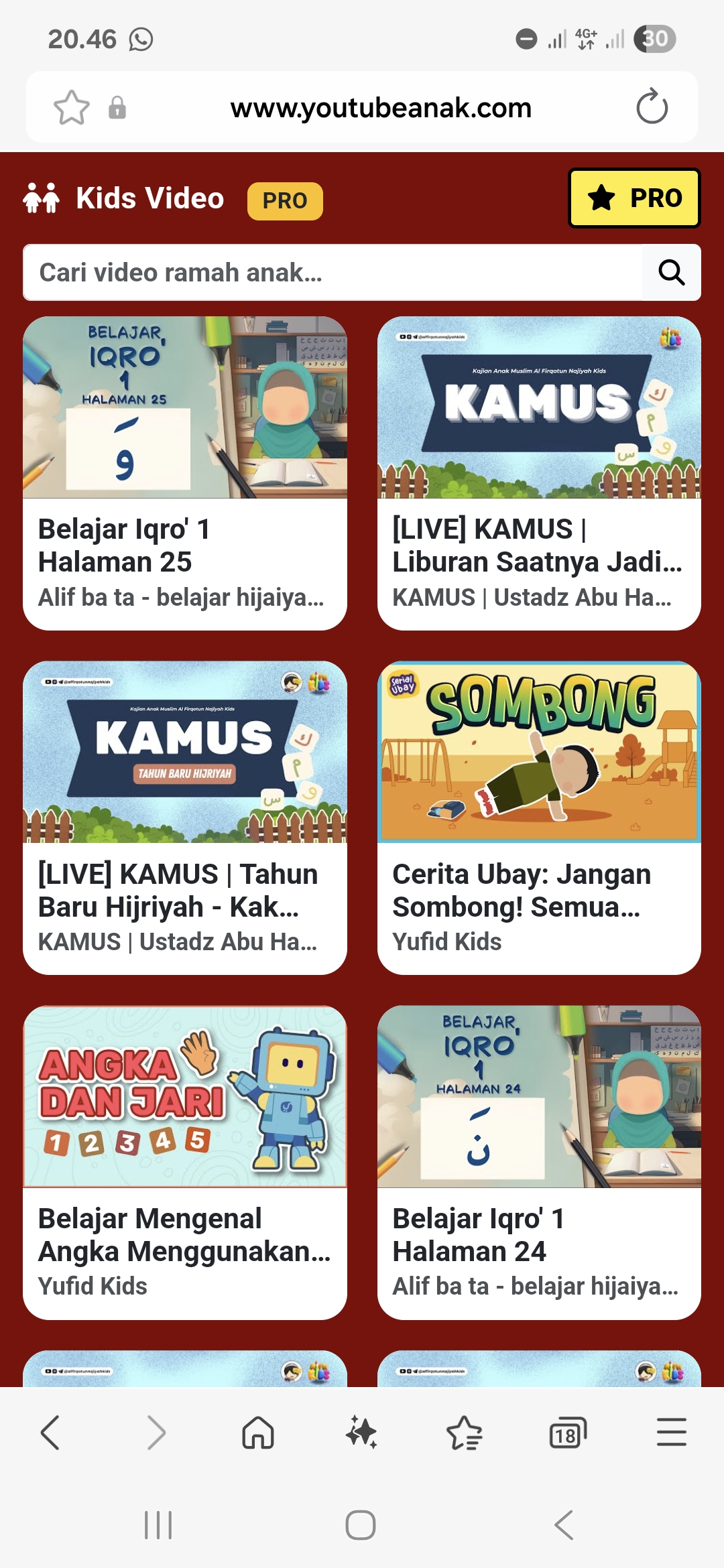
Task: Open the browser home page
Action: coord(258,1433)
